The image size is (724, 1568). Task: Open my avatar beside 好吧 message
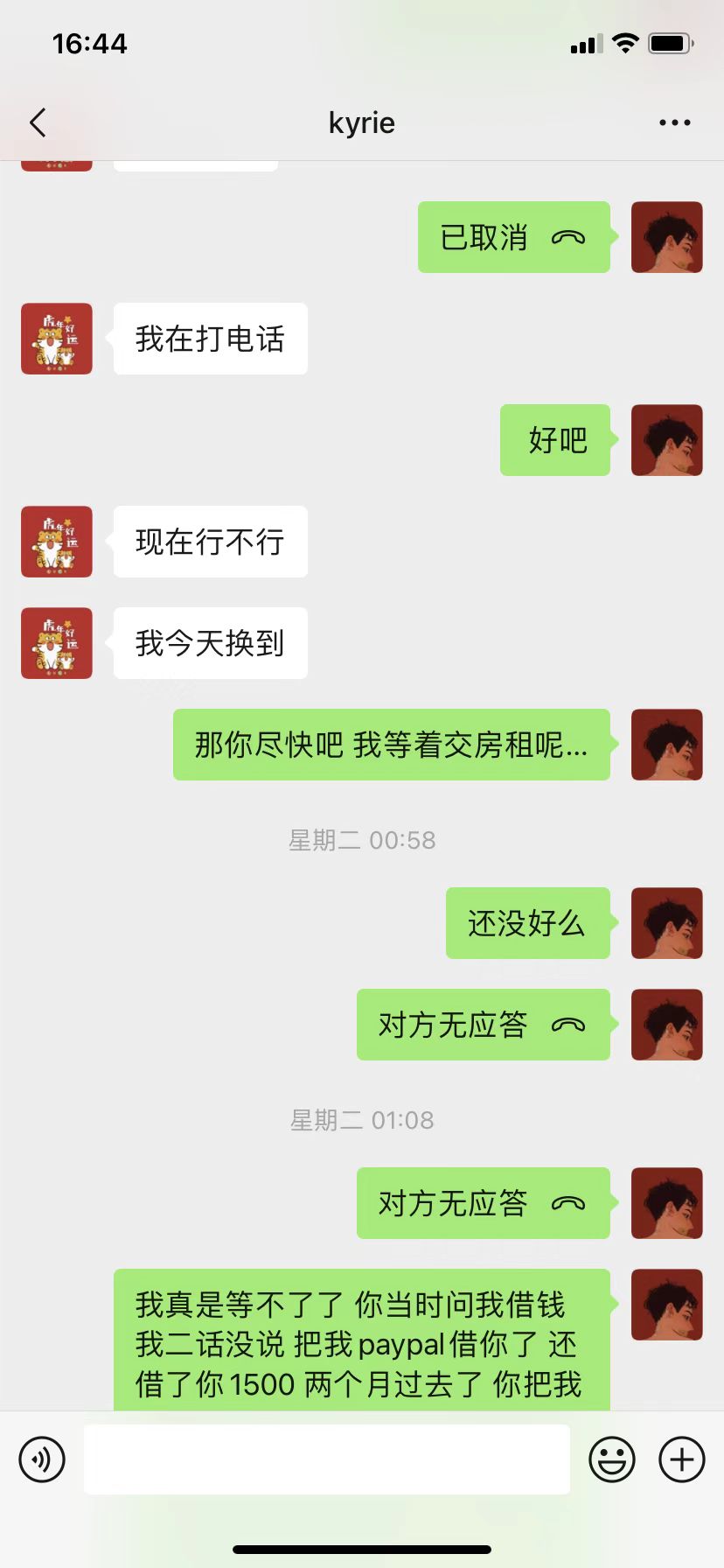point(666,440)
